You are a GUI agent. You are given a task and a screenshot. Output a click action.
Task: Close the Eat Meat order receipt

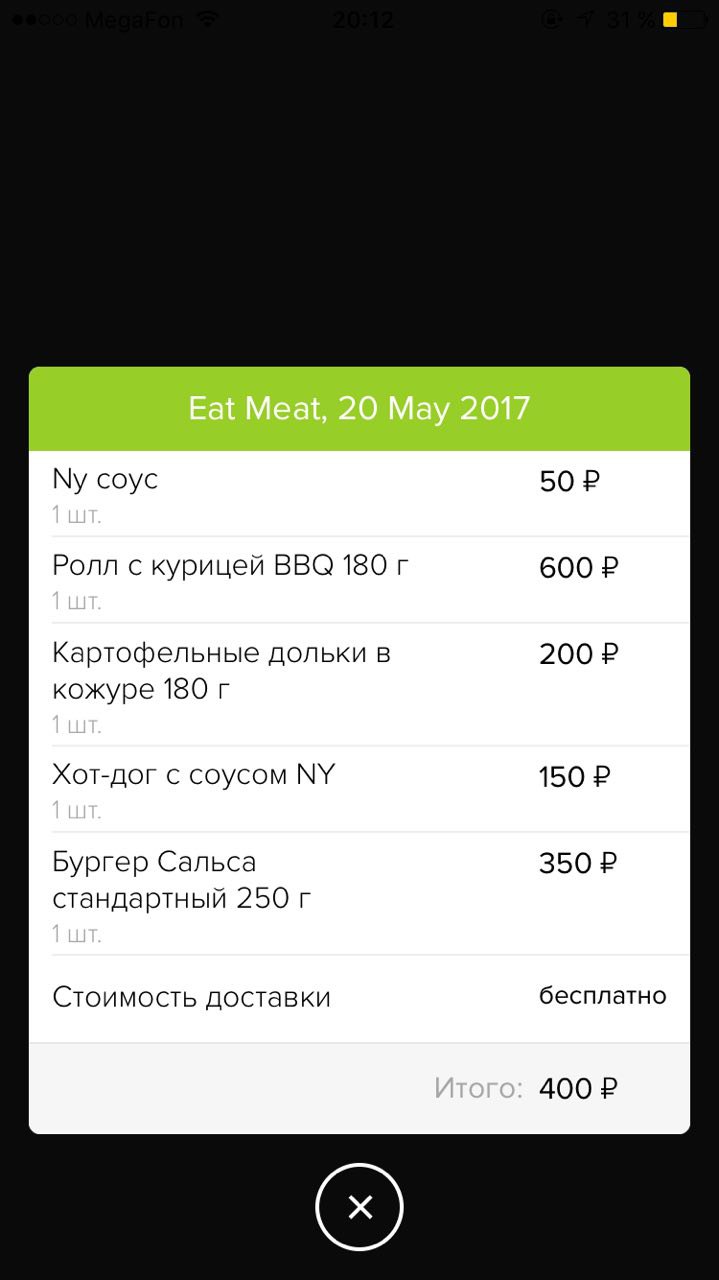point(359,1207)
